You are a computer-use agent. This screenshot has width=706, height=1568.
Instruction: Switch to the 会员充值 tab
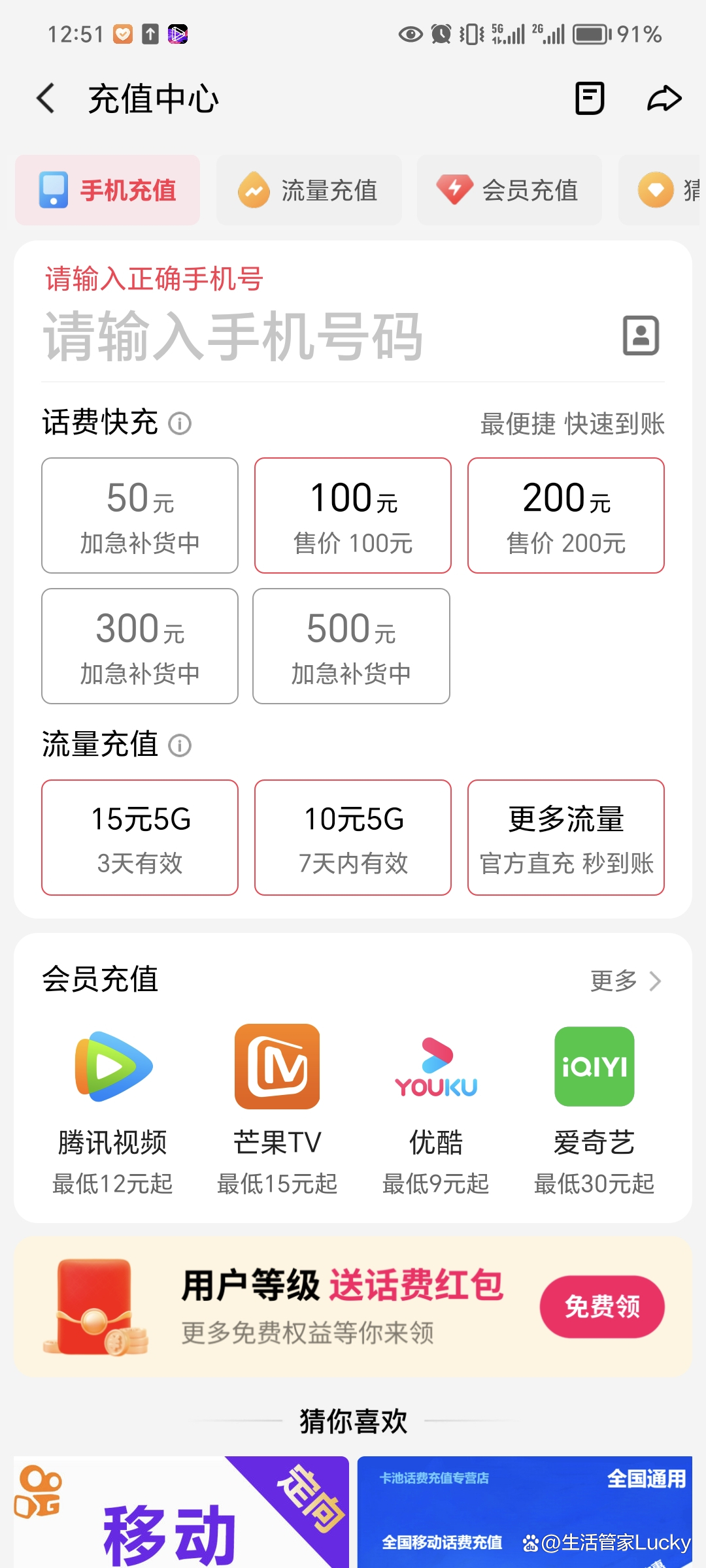click(x=509, y=190)
